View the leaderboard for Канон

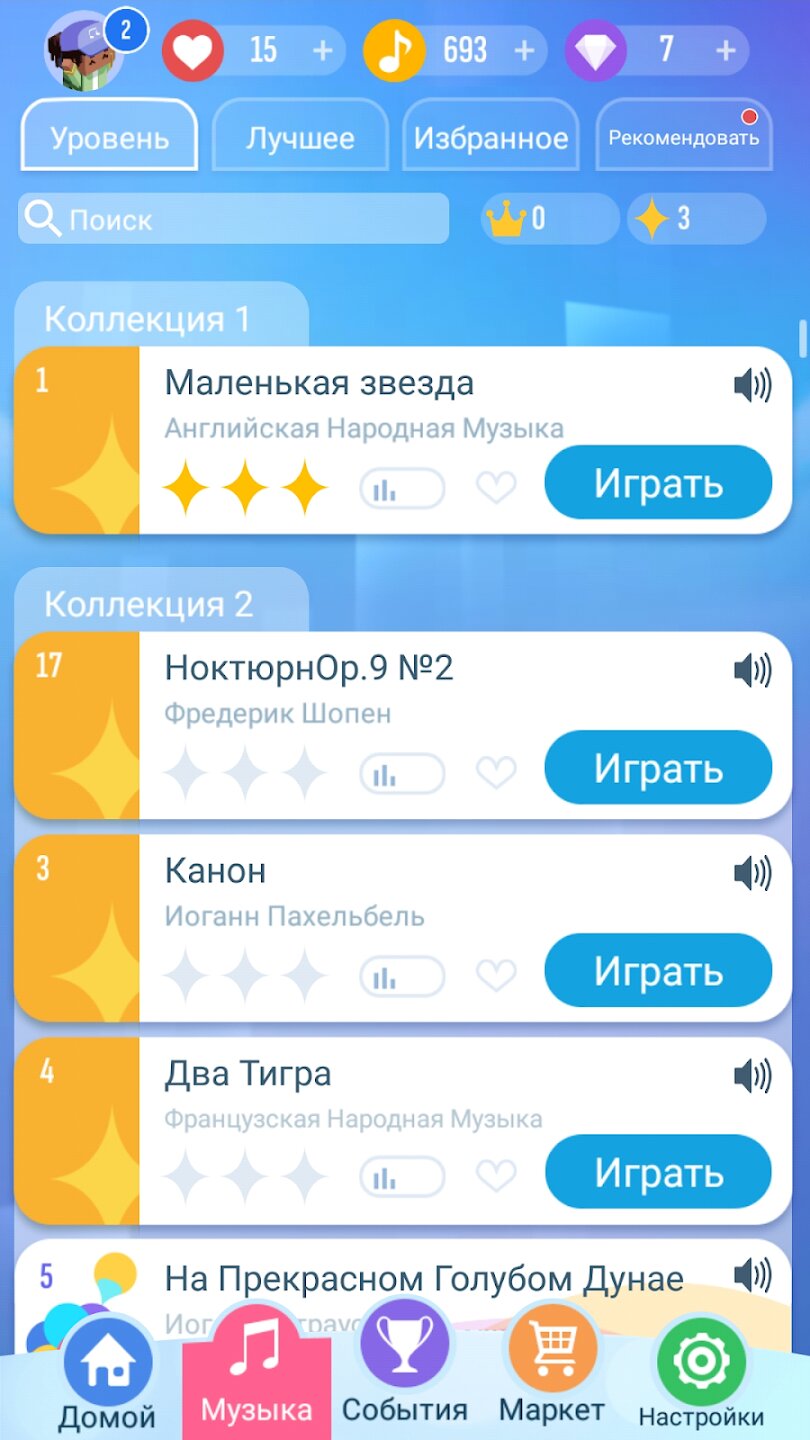pyautogui.click(x=402, y=977)
